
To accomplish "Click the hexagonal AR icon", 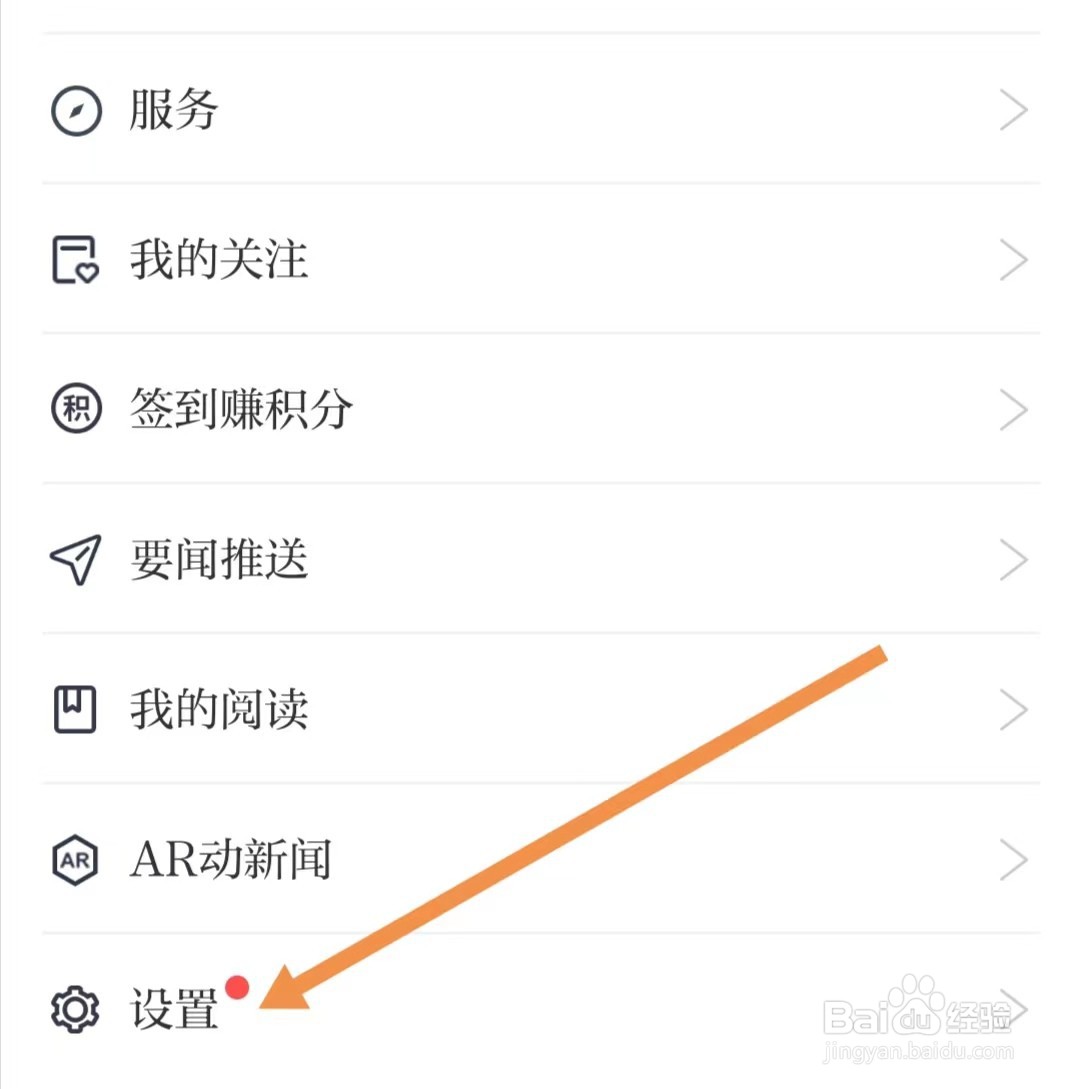I will click(x=75, y=858).
